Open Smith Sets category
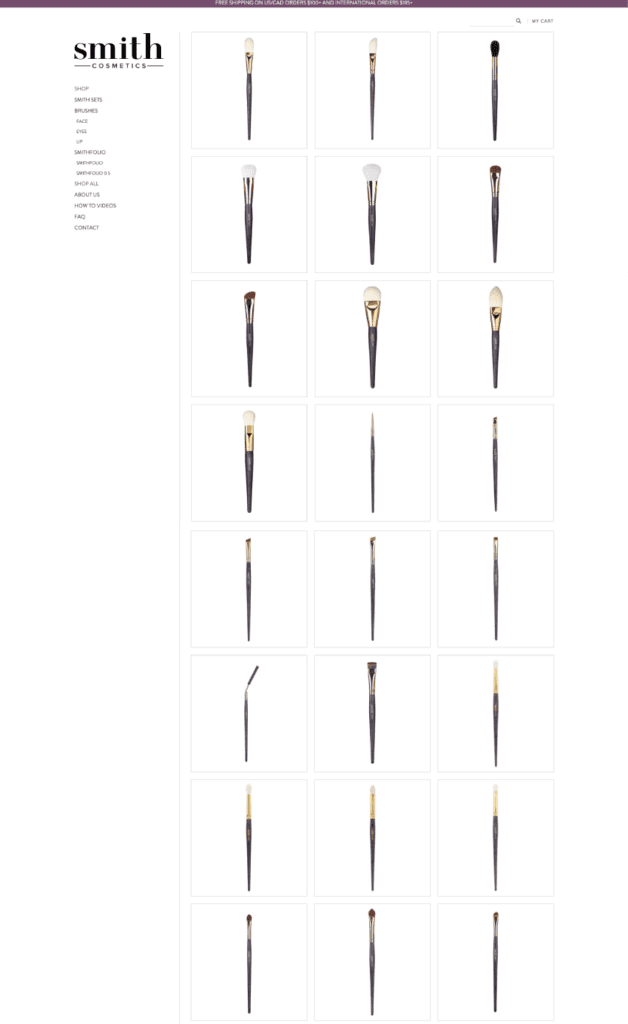The image size is (628, 1024). pyautogui.click(x=88, y=100)
